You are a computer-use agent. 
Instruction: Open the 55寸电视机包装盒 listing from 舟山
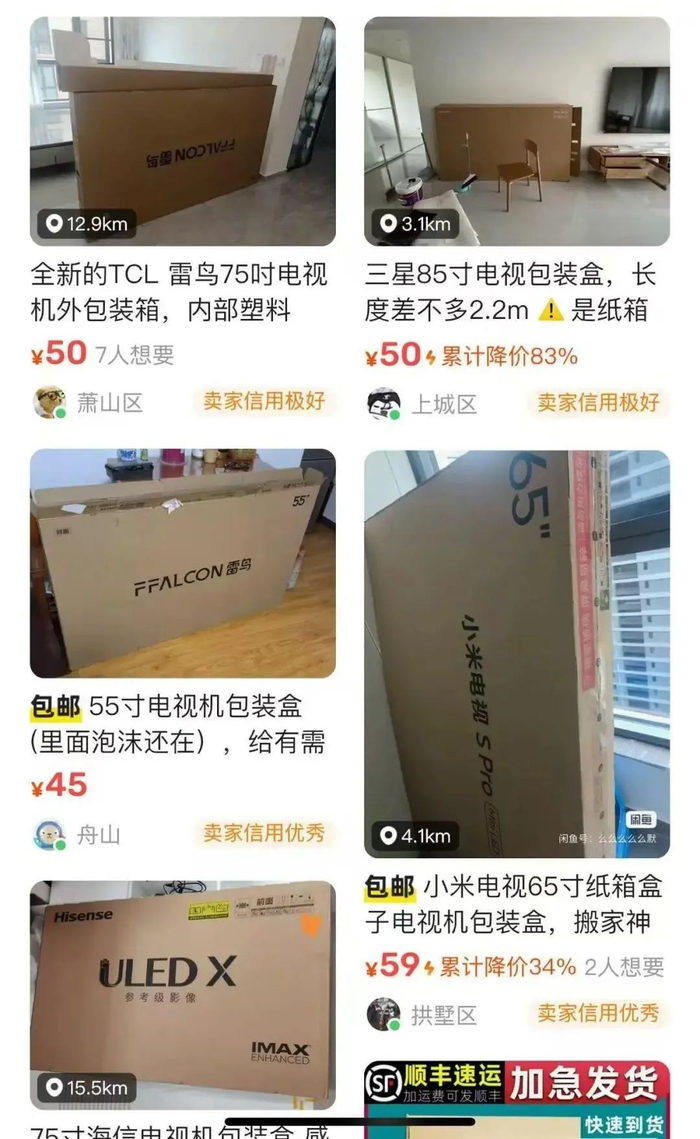tap(182, 564)
